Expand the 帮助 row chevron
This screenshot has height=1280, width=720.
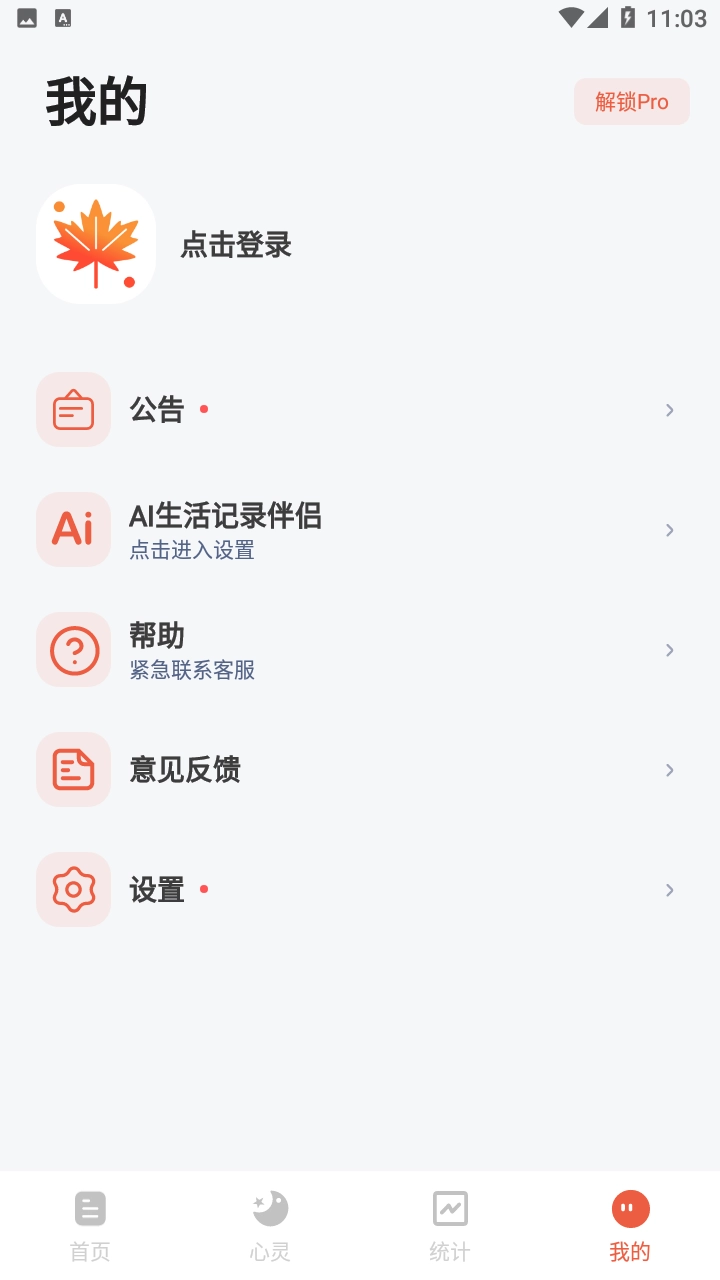(x=669, y=649)
